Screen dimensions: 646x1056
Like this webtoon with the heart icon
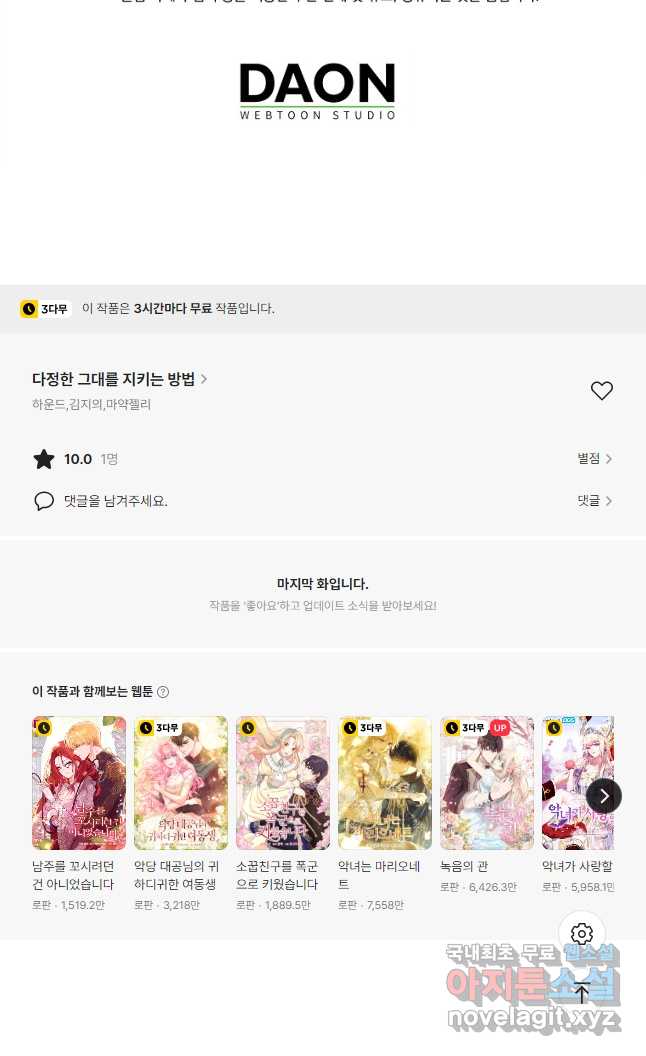click(601, 391)
